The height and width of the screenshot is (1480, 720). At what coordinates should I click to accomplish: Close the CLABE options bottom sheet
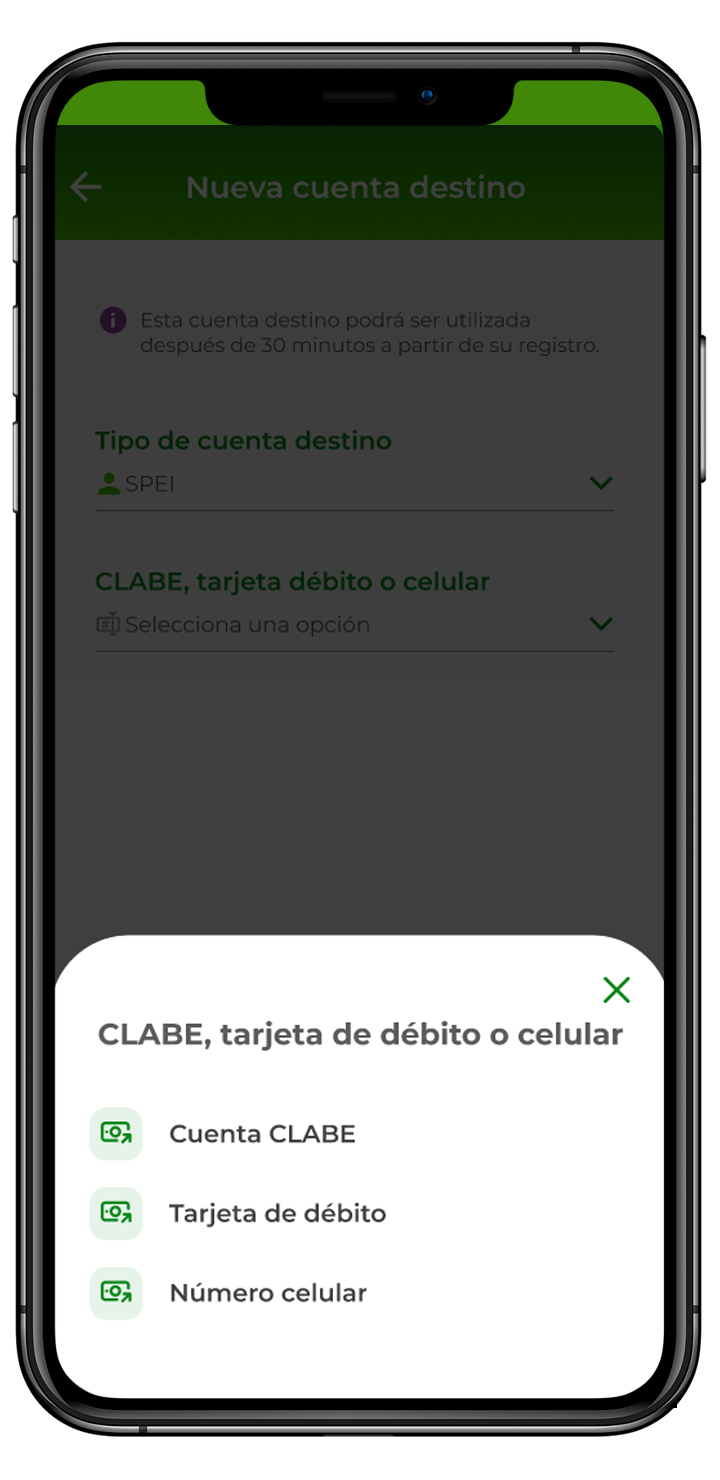(616, 990)
